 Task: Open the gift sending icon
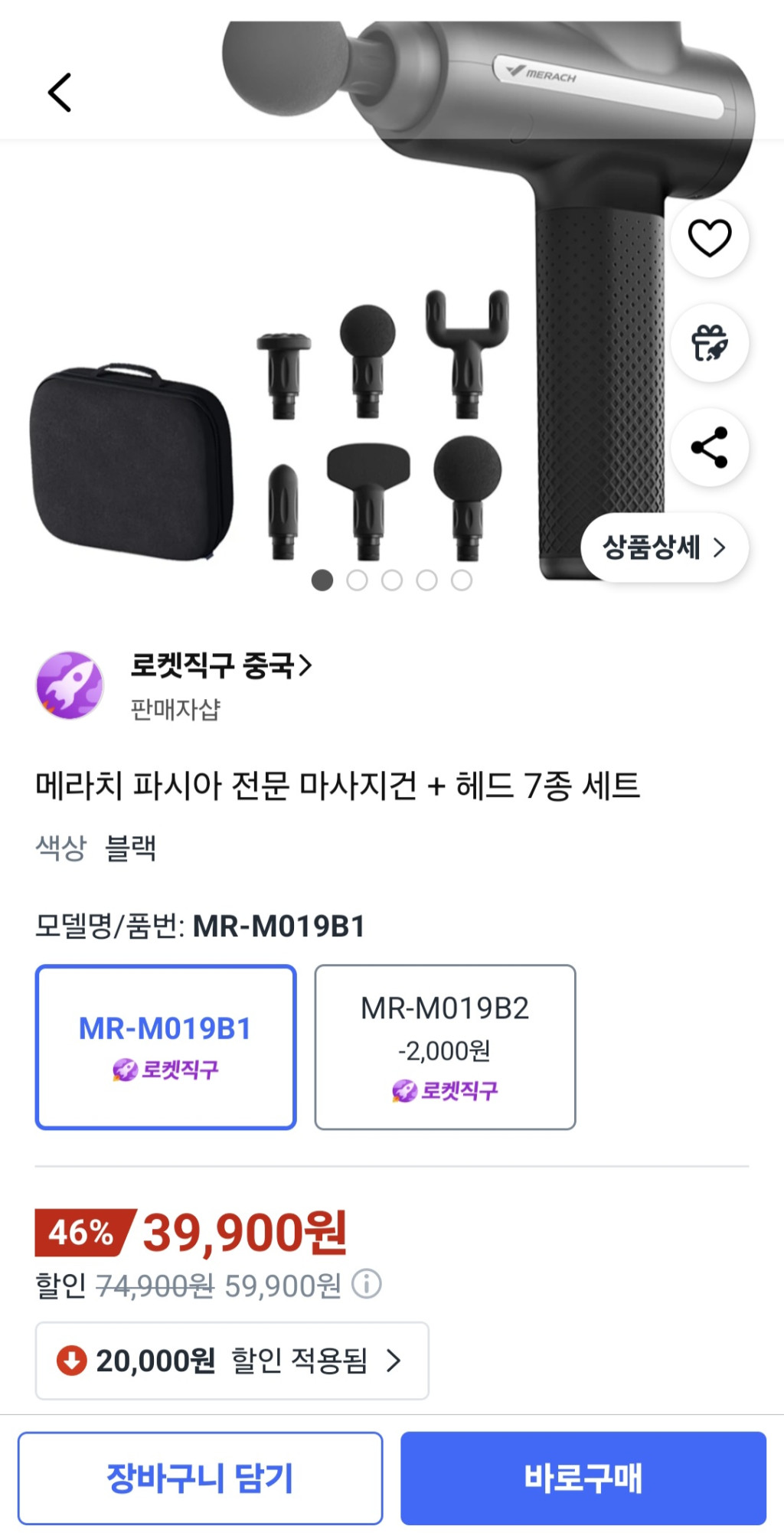tap(710, 343)
